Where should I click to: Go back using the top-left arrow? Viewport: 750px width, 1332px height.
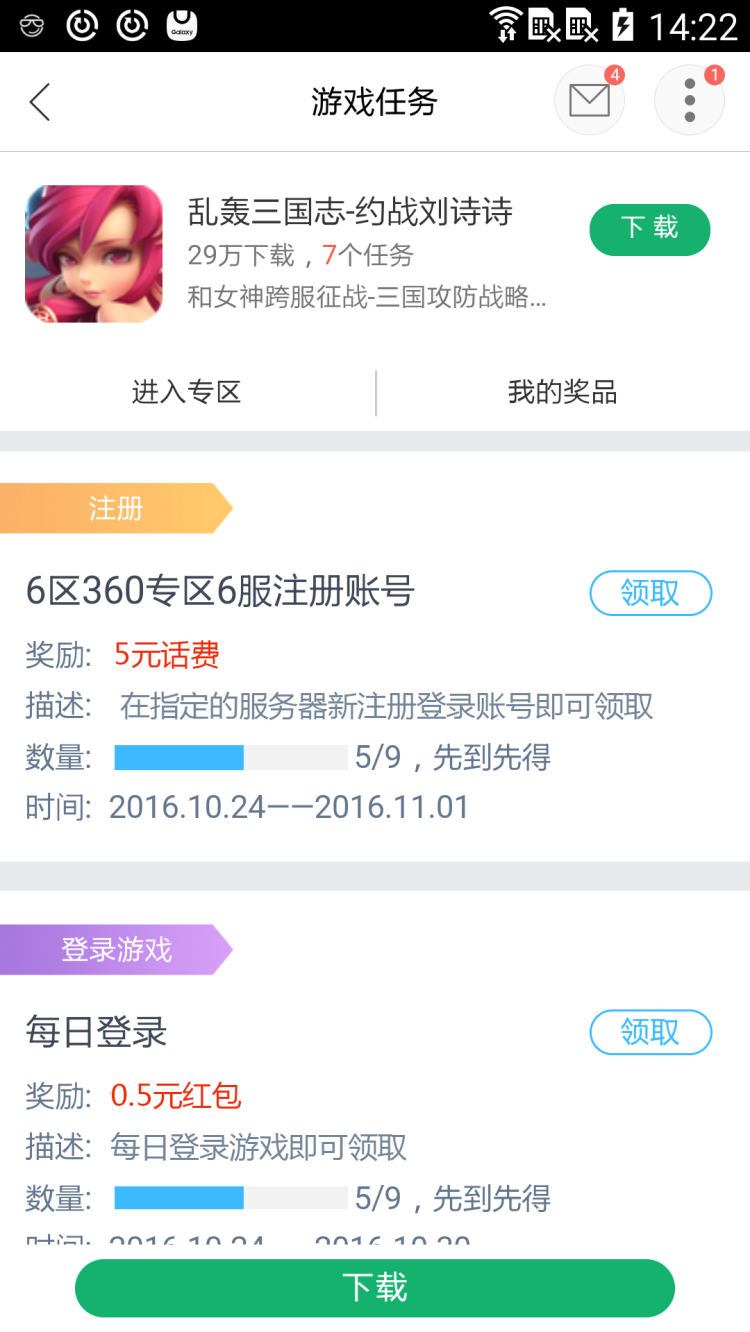pos(40,102)
